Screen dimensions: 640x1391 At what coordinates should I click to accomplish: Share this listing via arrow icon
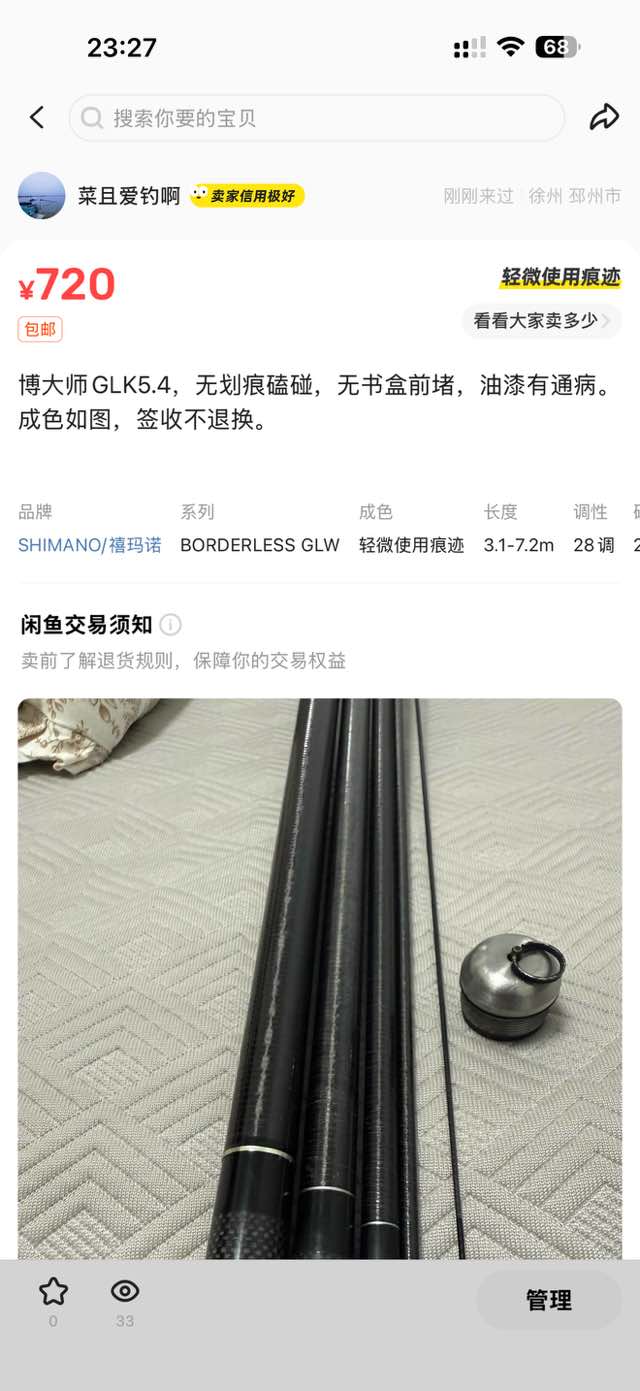click(604, 118)
